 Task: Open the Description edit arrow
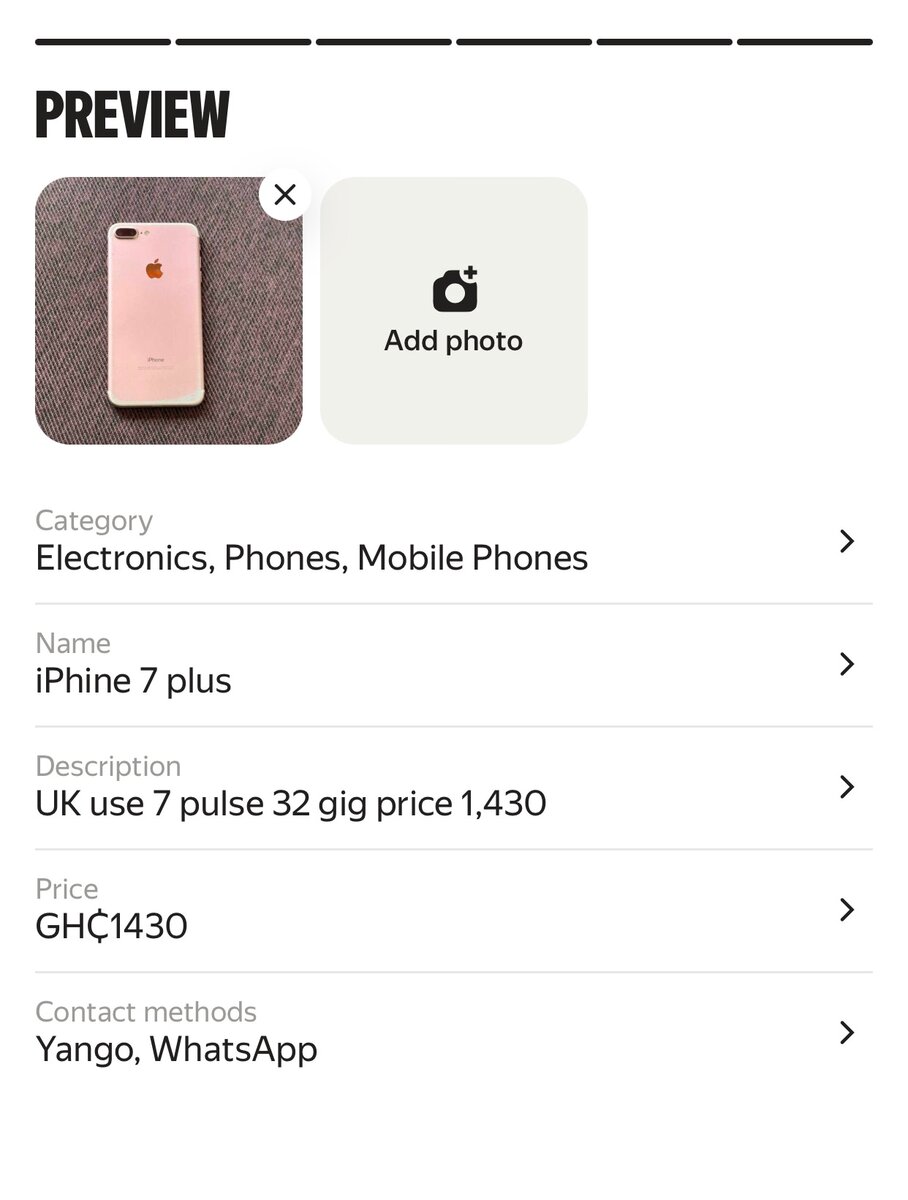coord(847,787)
